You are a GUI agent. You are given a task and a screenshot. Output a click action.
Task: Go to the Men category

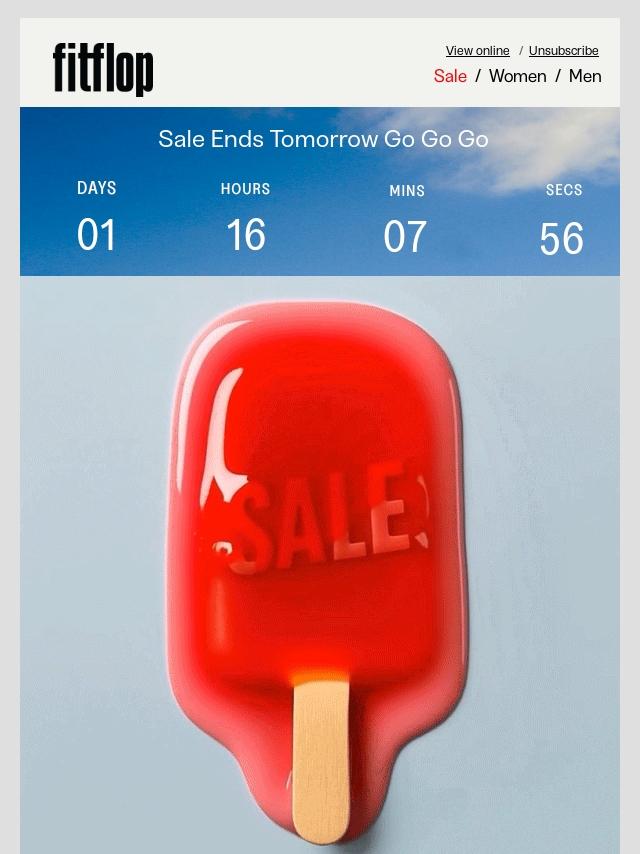[585, 76]
